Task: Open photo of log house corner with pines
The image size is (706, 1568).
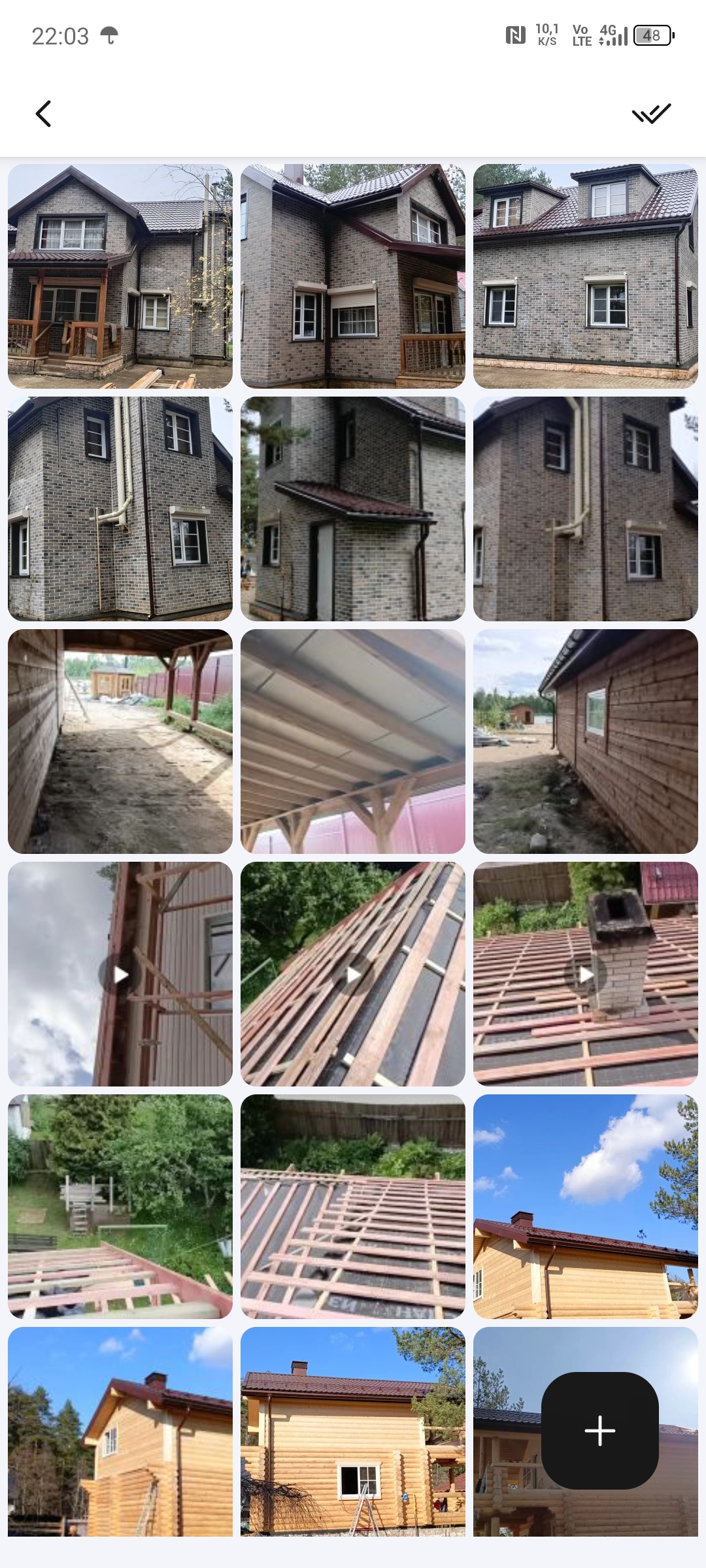Action: (x=120, y=1431)
